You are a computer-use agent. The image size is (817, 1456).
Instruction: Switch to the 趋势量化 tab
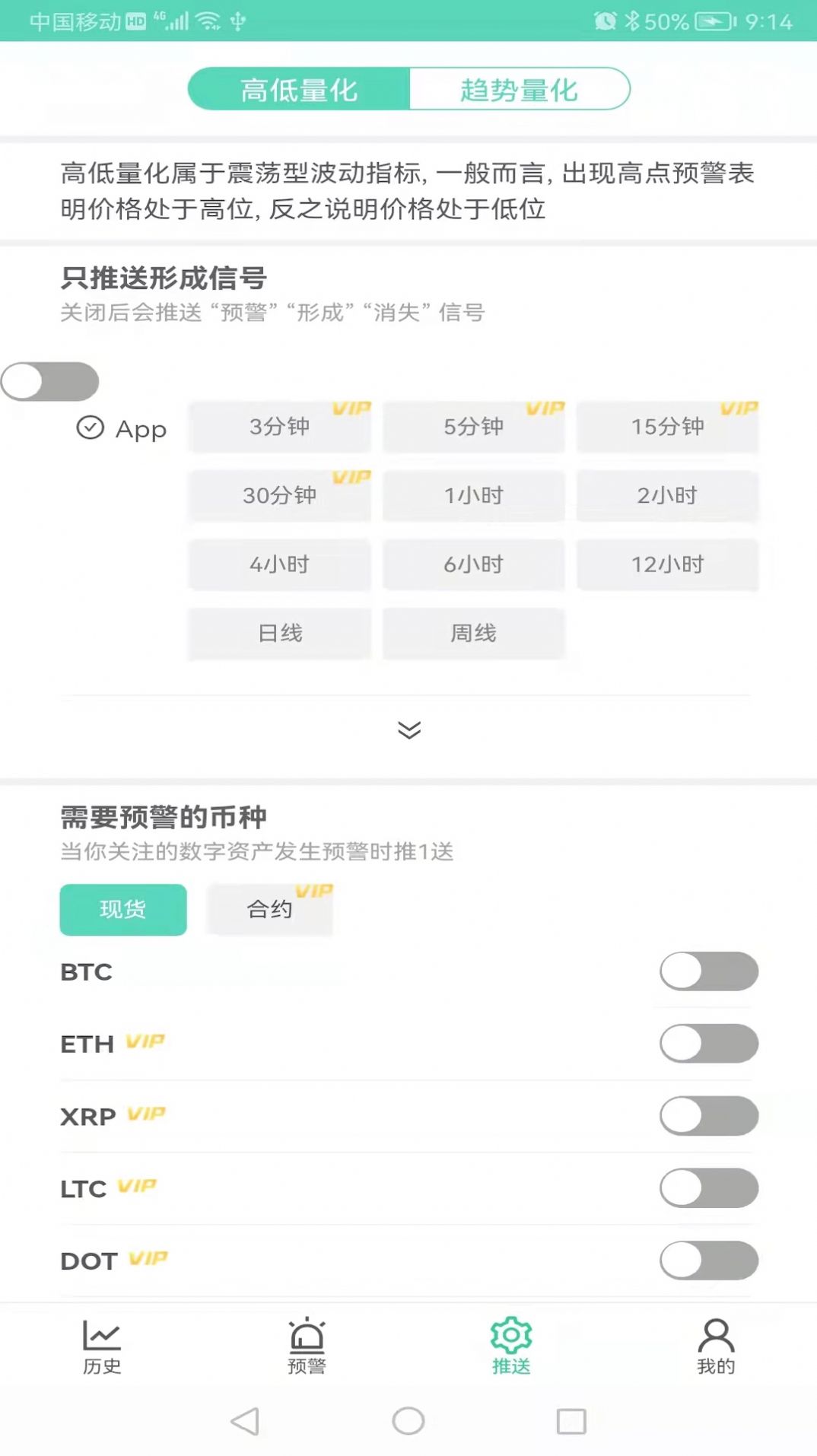point(520,88)
